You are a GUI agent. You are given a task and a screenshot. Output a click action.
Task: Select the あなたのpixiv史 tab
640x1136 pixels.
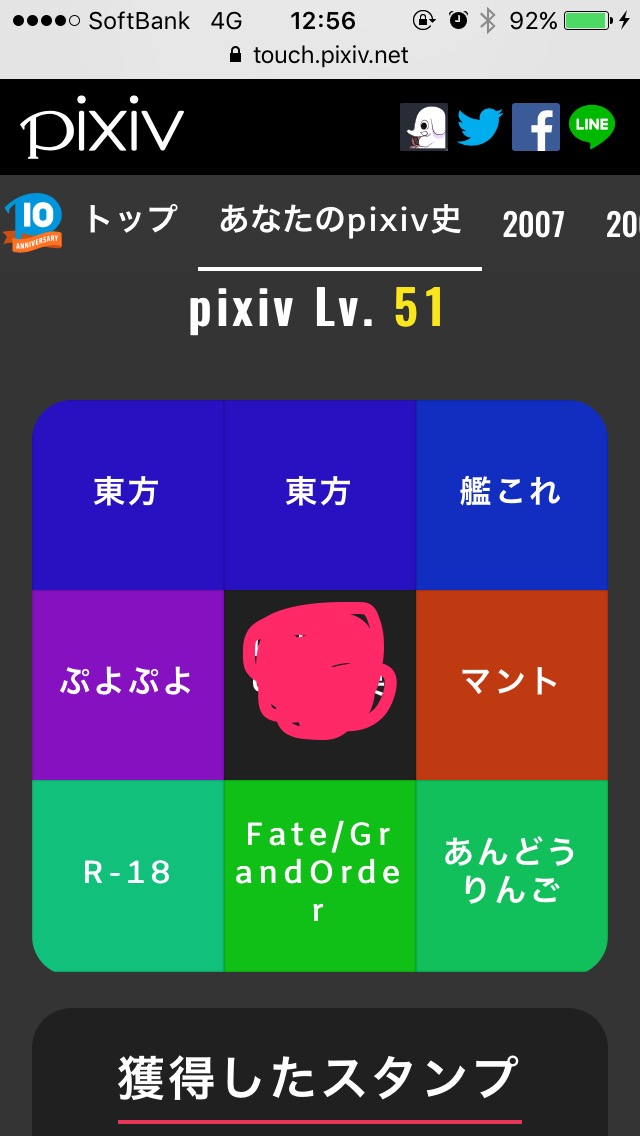[x=340, y=221]
